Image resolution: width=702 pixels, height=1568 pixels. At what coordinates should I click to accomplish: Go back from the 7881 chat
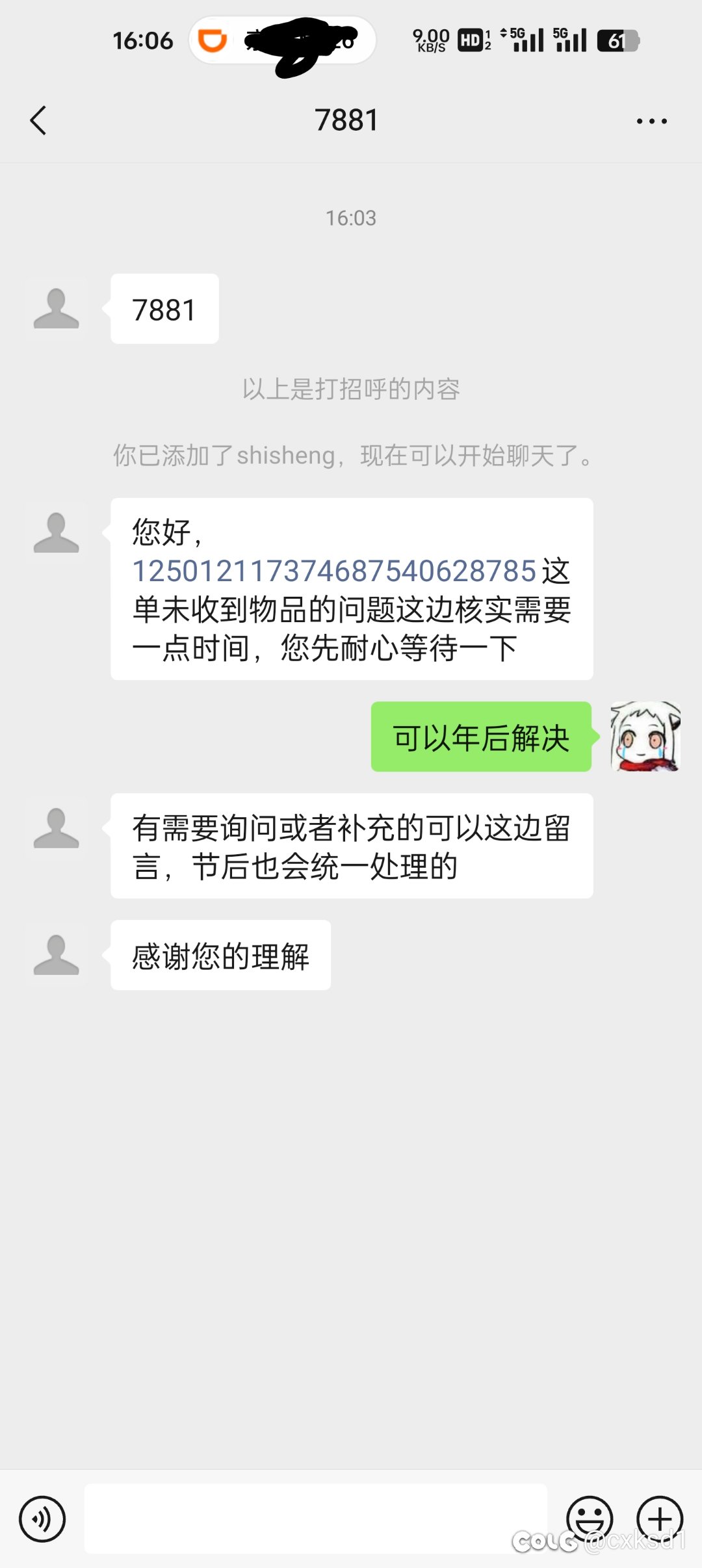point(38,121)
